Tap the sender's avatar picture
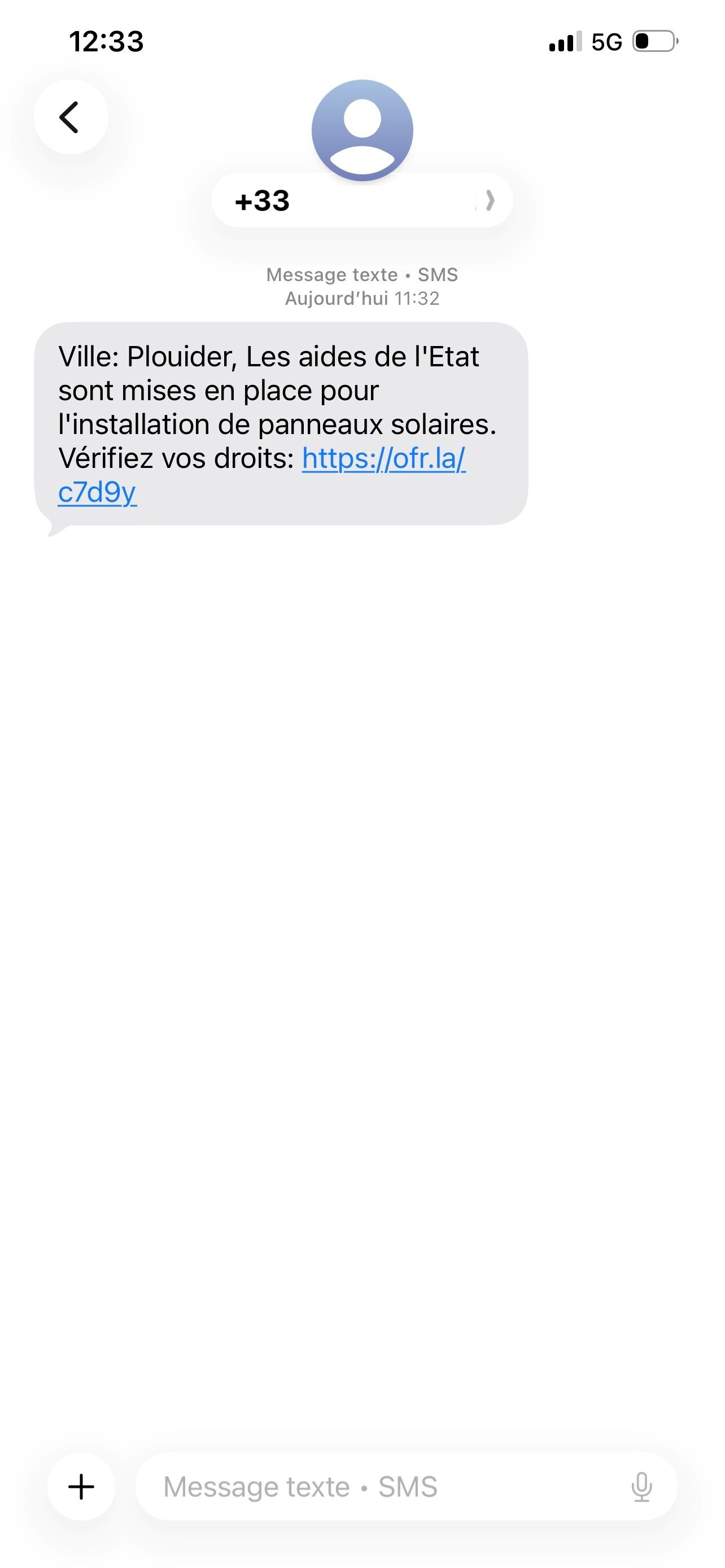 362,130
